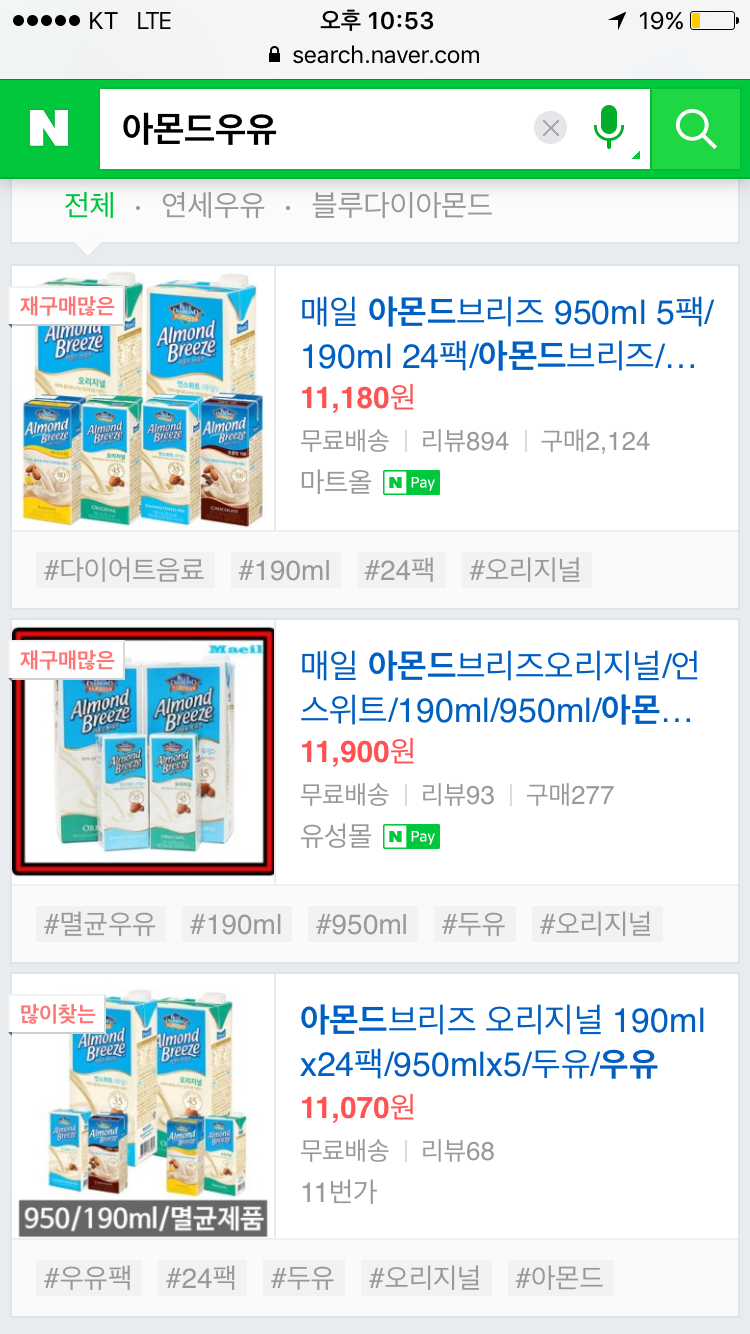This screenshot has height=1334, width=750.
Task: Switch to the 블루다이아몬드 filter
Action: (x=402, y=206)
